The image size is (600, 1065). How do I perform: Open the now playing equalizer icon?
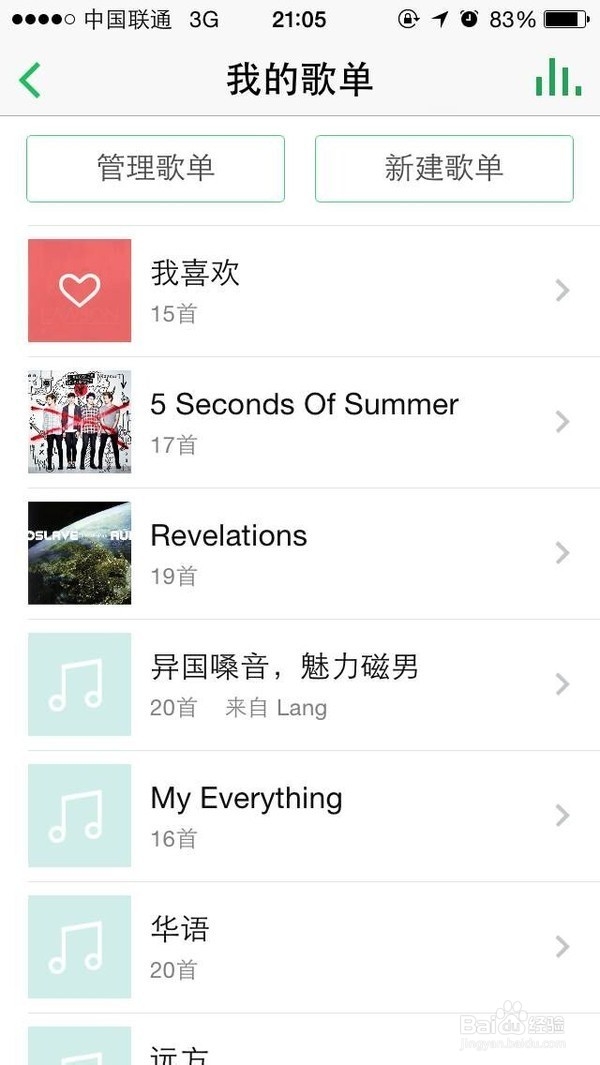(x=558, y=78)
